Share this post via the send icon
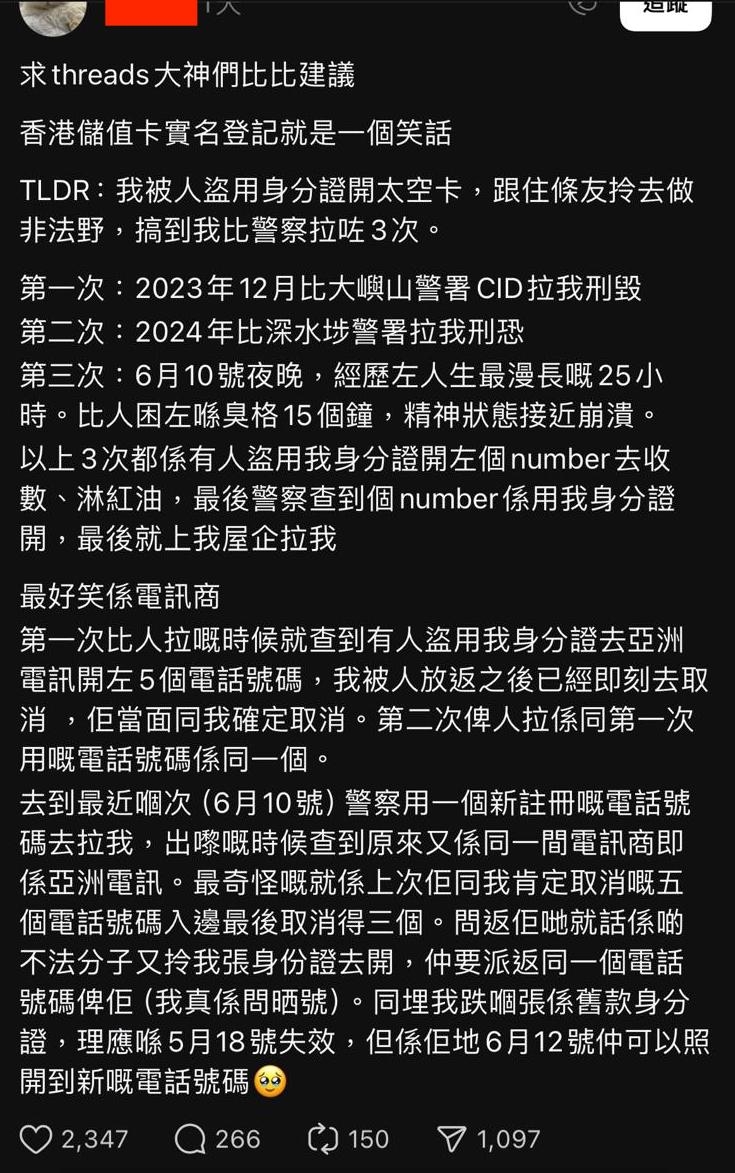The width and height of the screenshot is (735, 1173). coord(452,1139)
